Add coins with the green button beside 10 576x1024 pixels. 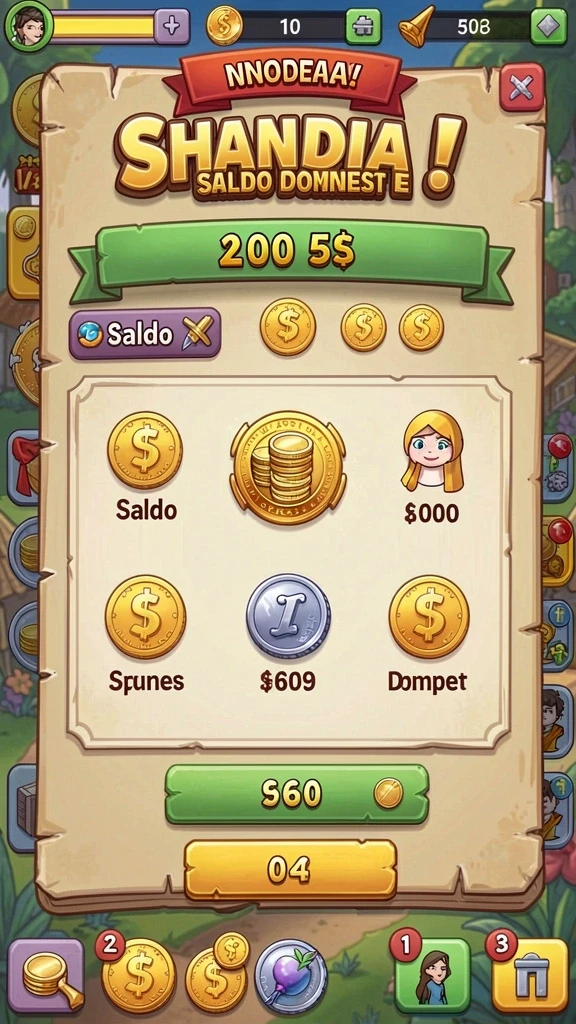[x=363, y=27]
